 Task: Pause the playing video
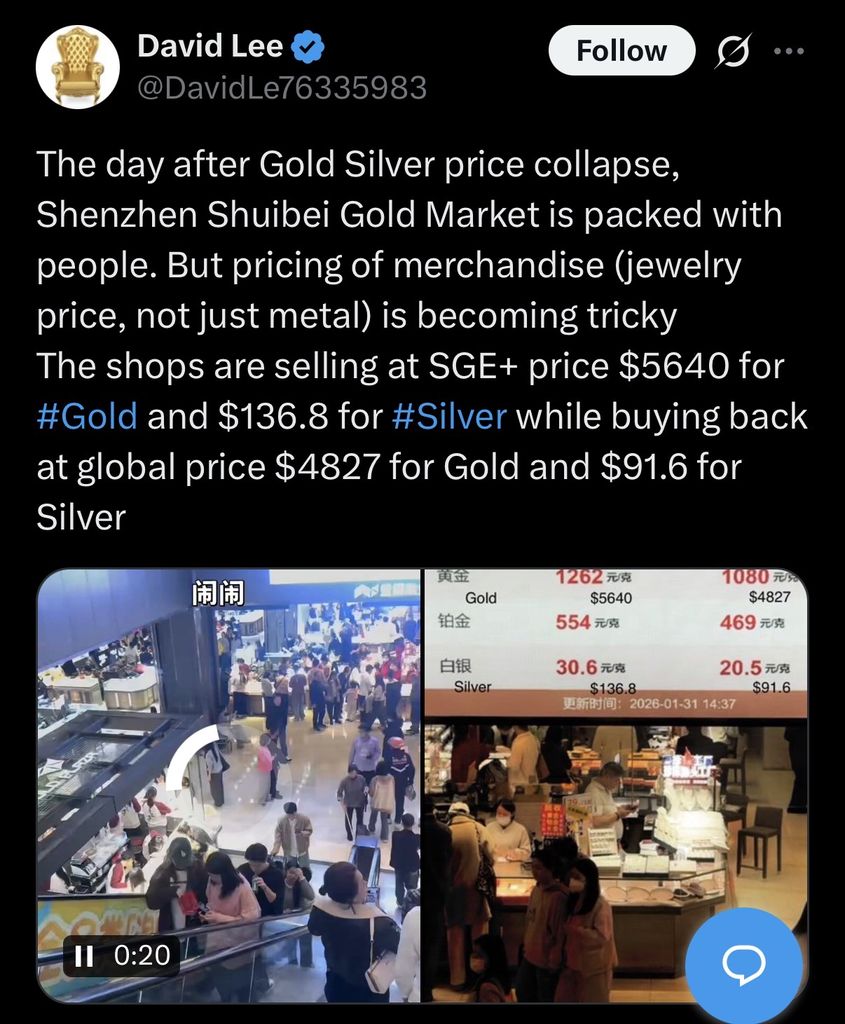(x=85, y=955)
